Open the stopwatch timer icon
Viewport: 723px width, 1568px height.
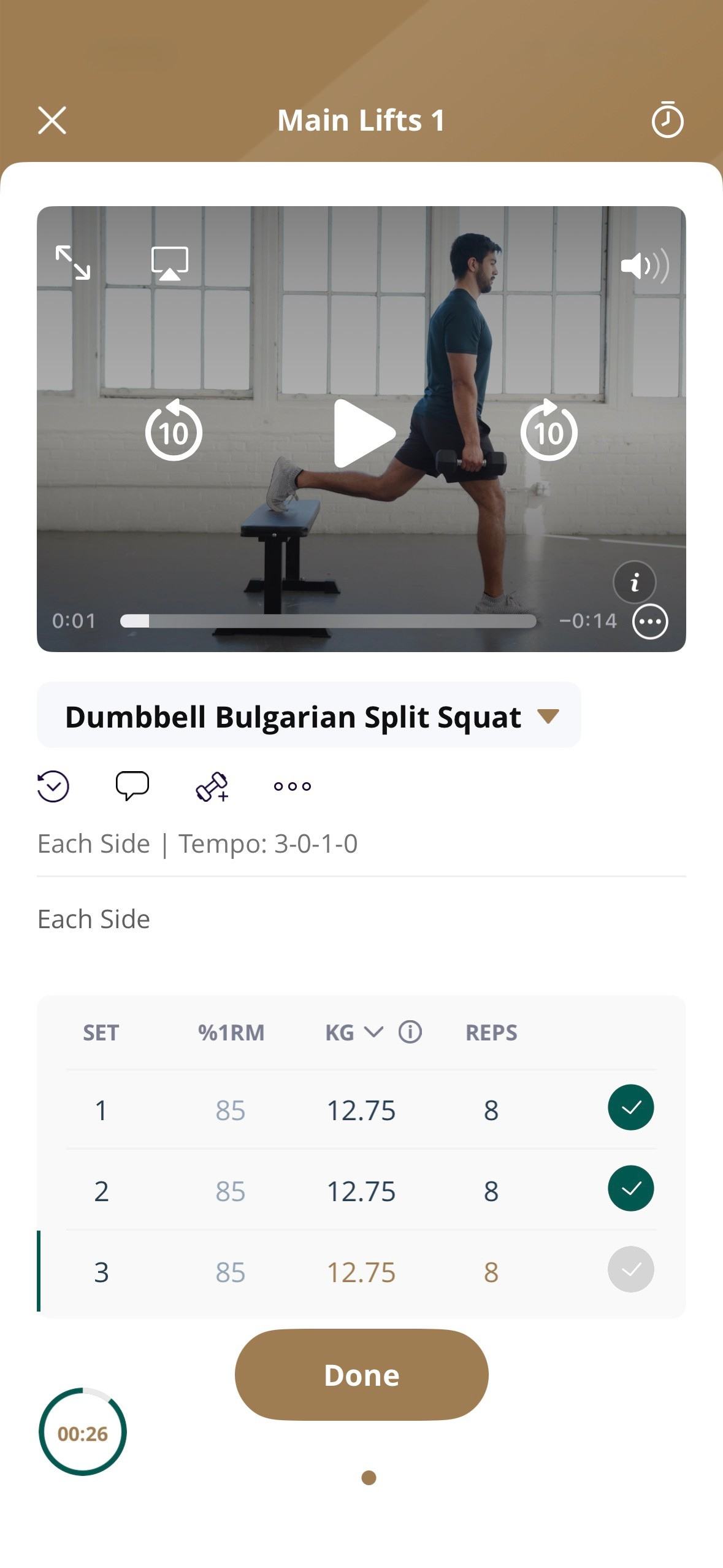(x=667, y=120)
